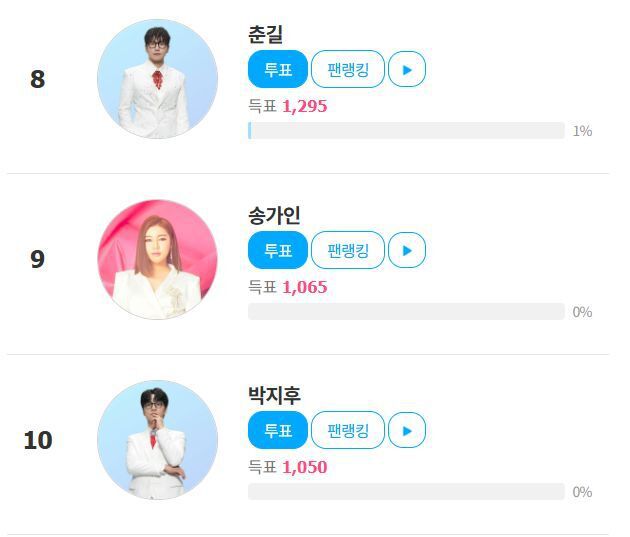Open 송가인's profile photo
This screenshot has width=630, height=537.
pos(157,259)
